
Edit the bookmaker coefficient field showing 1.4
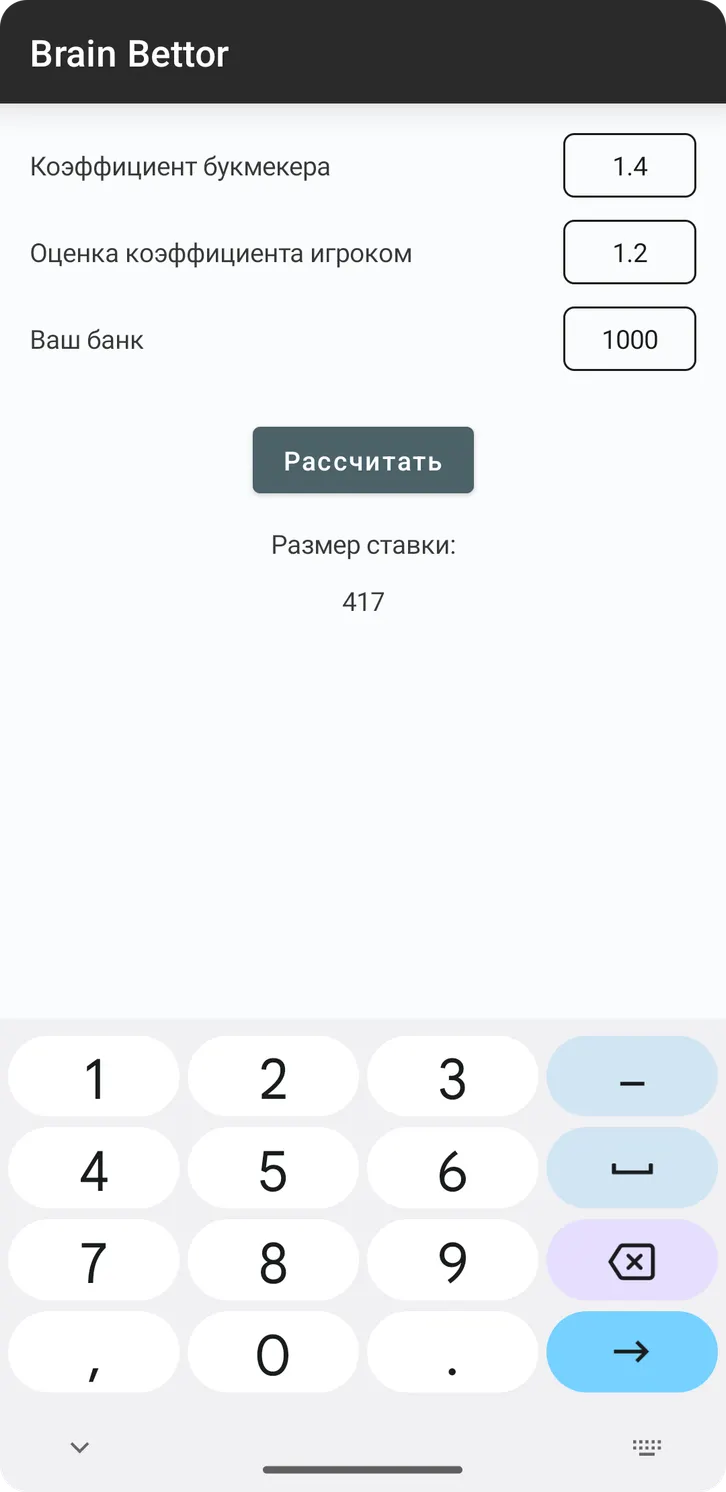pos(629,166)
